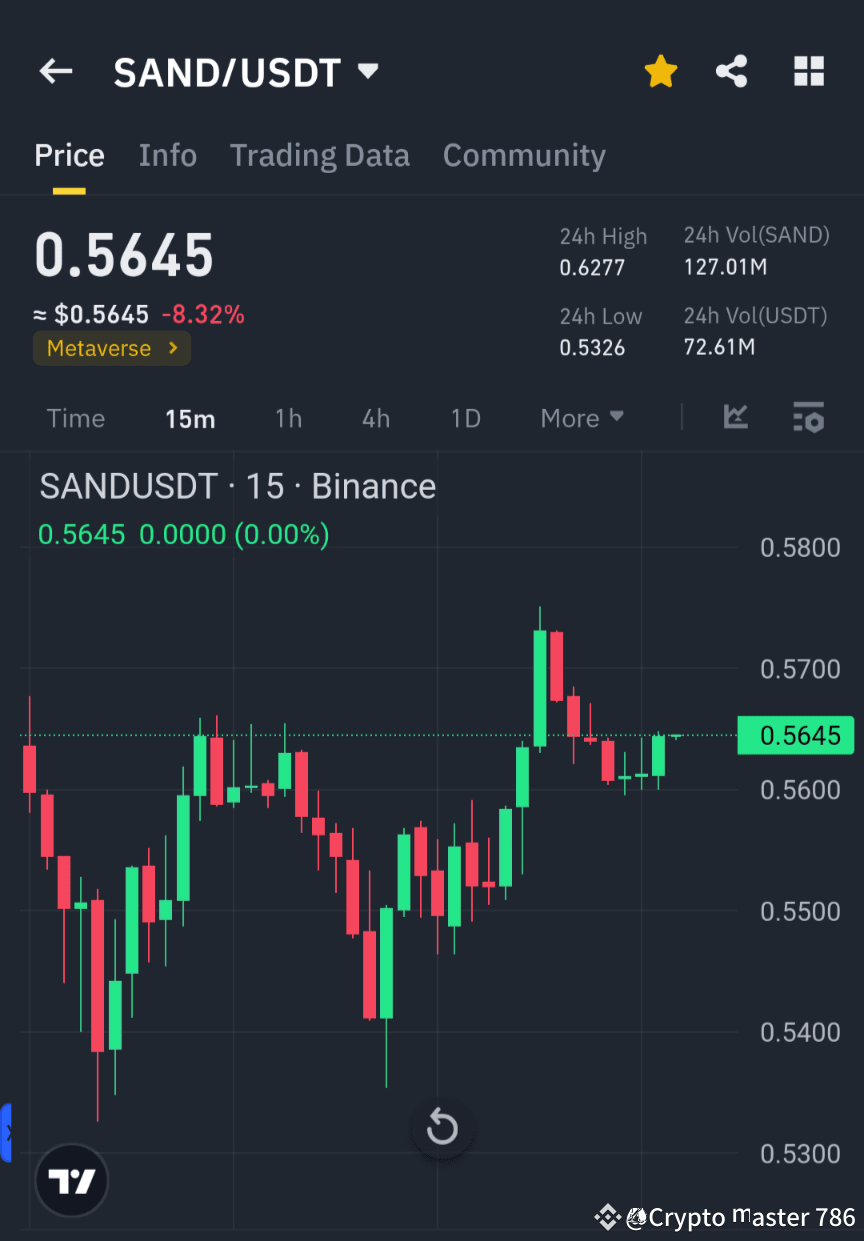Click the TradingView logo on the chart

coord(70,1180)
